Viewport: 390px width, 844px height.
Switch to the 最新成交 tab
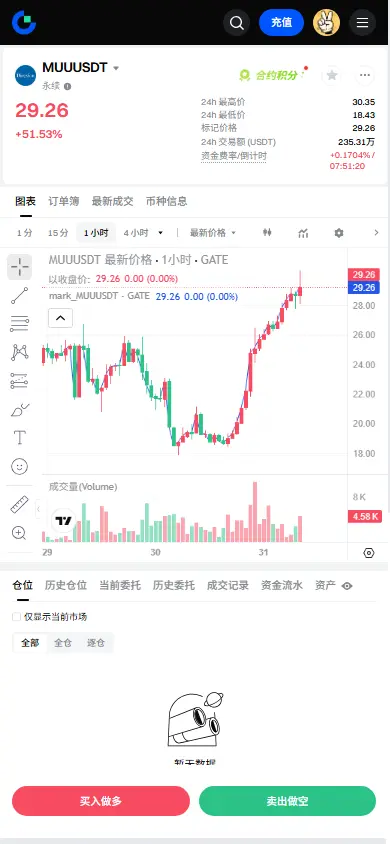[x=112, y=201]
